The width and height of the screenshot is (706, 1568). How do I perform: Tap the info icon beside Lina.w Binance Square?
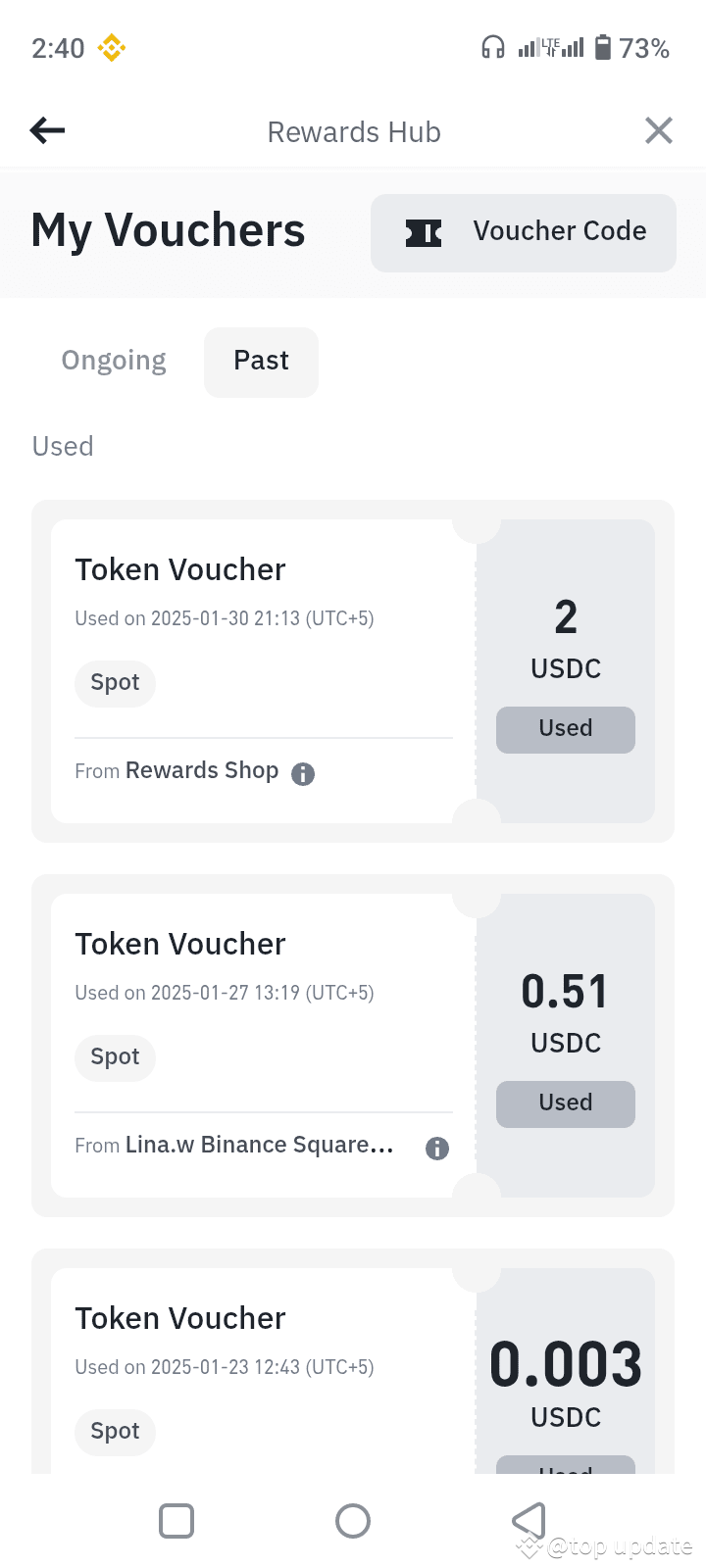click(x=436, y=1149)
